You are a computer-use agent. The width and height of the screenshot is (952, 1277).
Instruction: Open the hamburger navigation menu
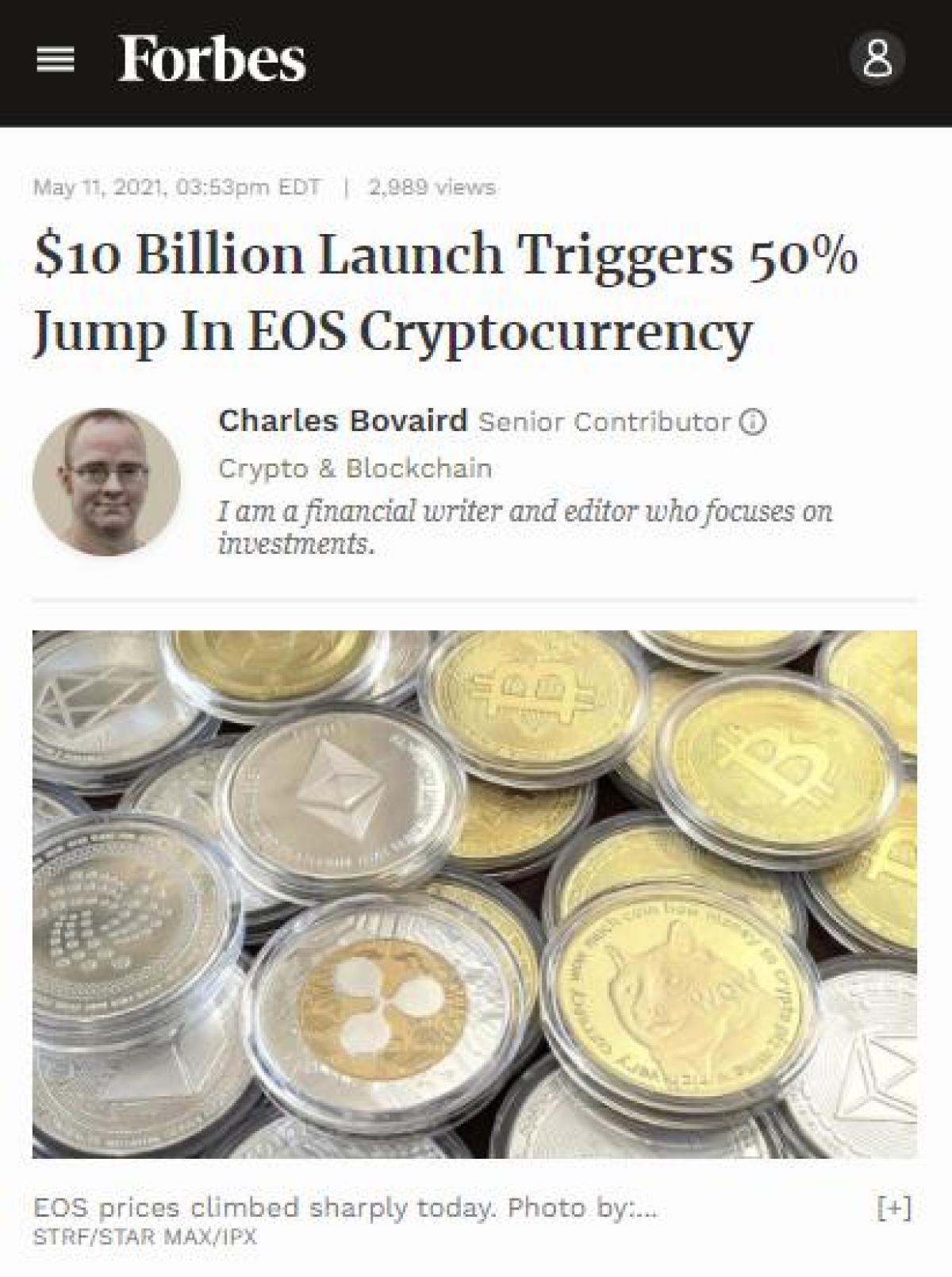(x=56, y=60)
